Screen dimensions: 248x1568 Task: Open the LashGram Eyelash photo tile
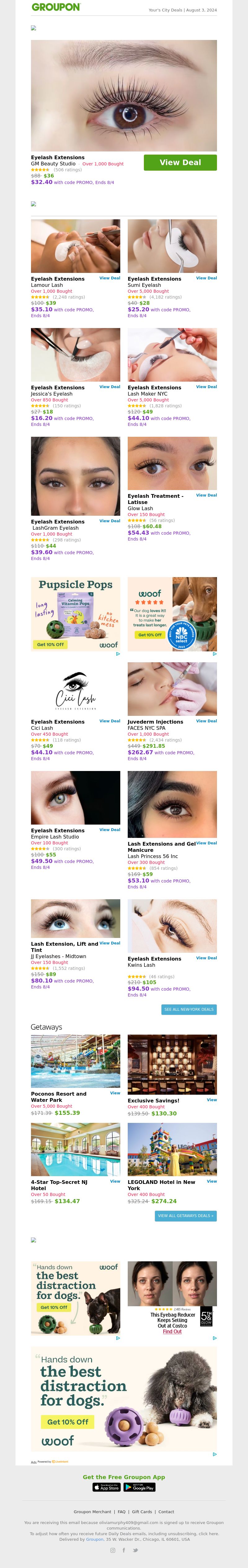[x=76, y=476]
